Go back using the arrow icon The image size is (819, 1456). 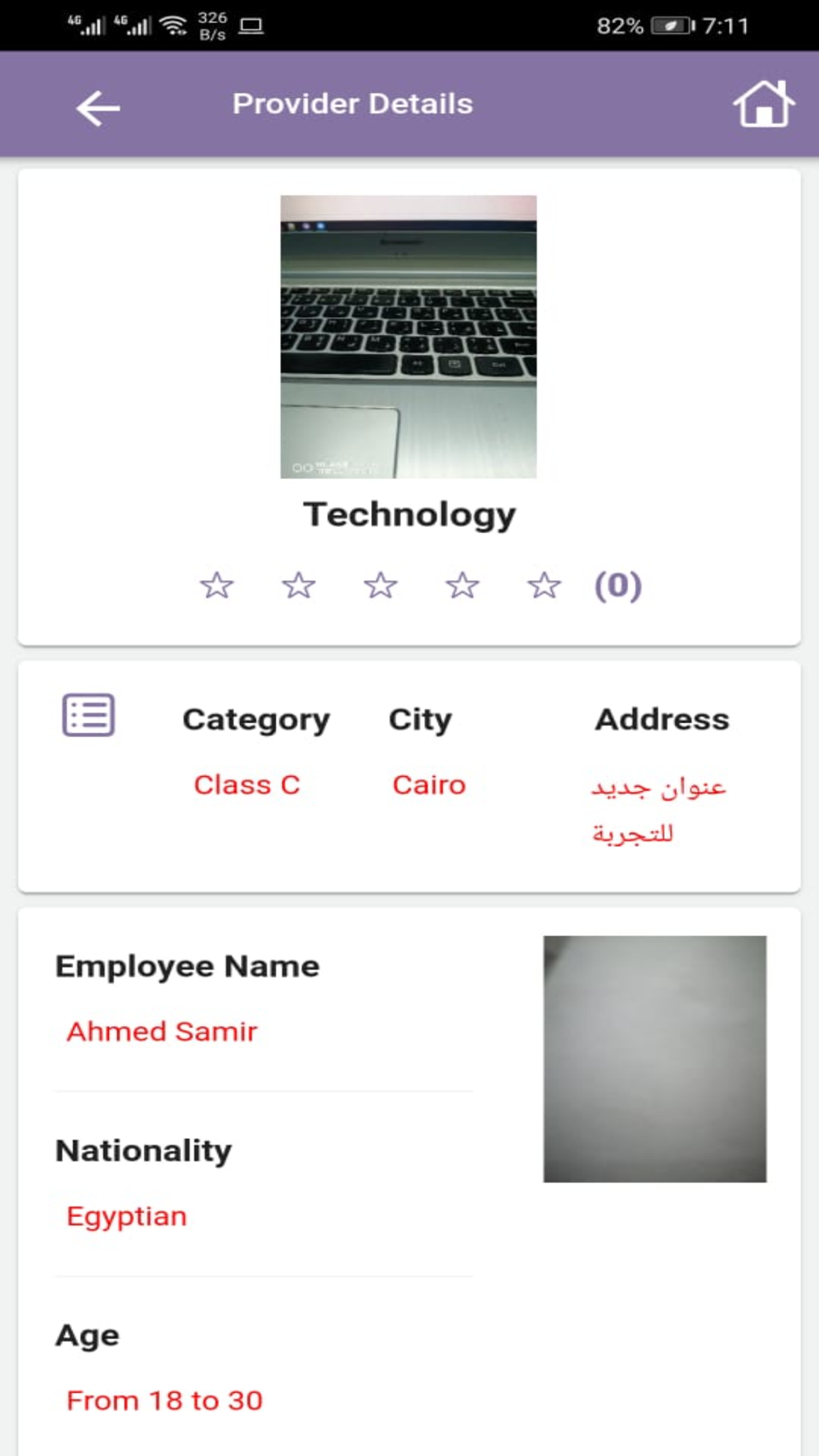click(98, 108)
